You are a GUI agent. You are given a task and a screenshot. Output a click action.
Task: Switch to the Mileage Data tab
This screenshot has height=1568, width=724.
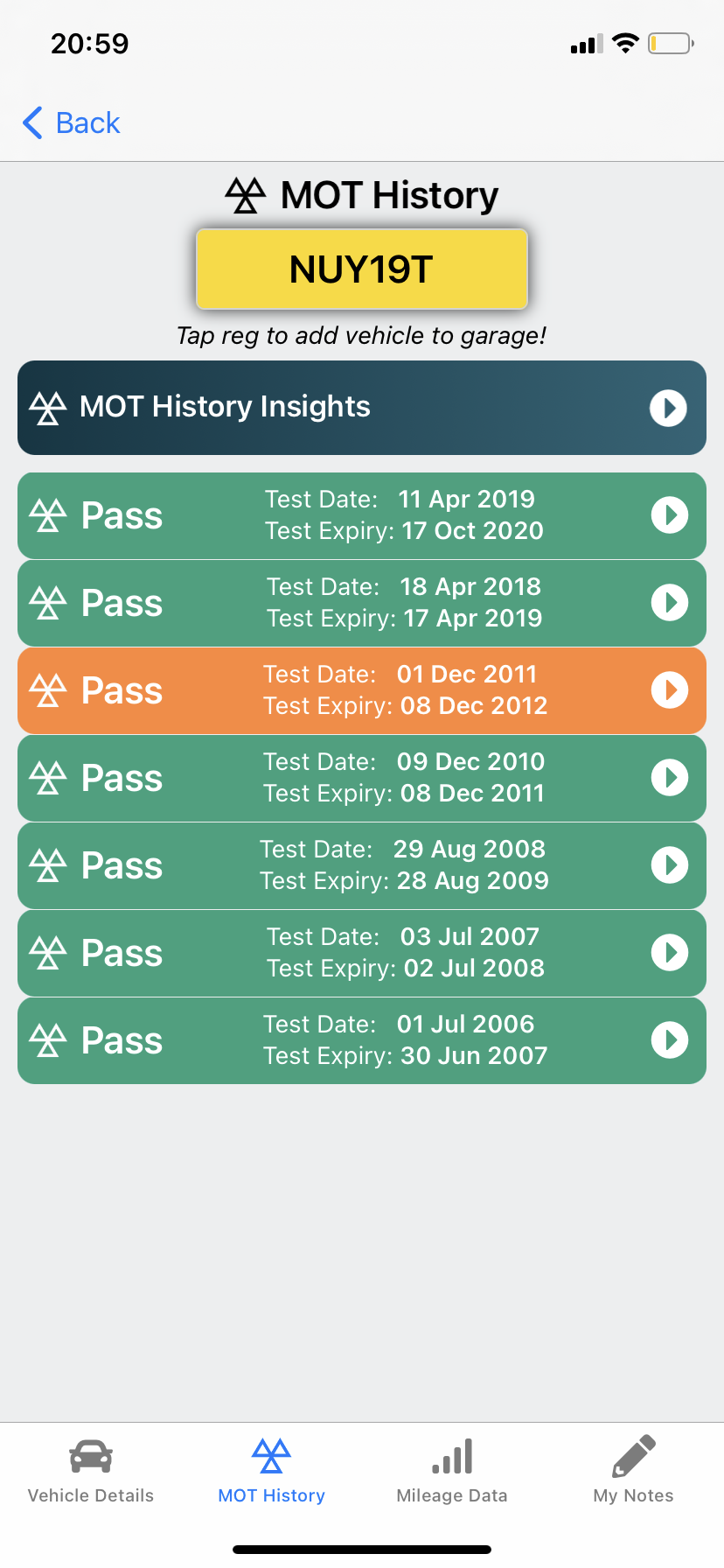(452, 1472)
